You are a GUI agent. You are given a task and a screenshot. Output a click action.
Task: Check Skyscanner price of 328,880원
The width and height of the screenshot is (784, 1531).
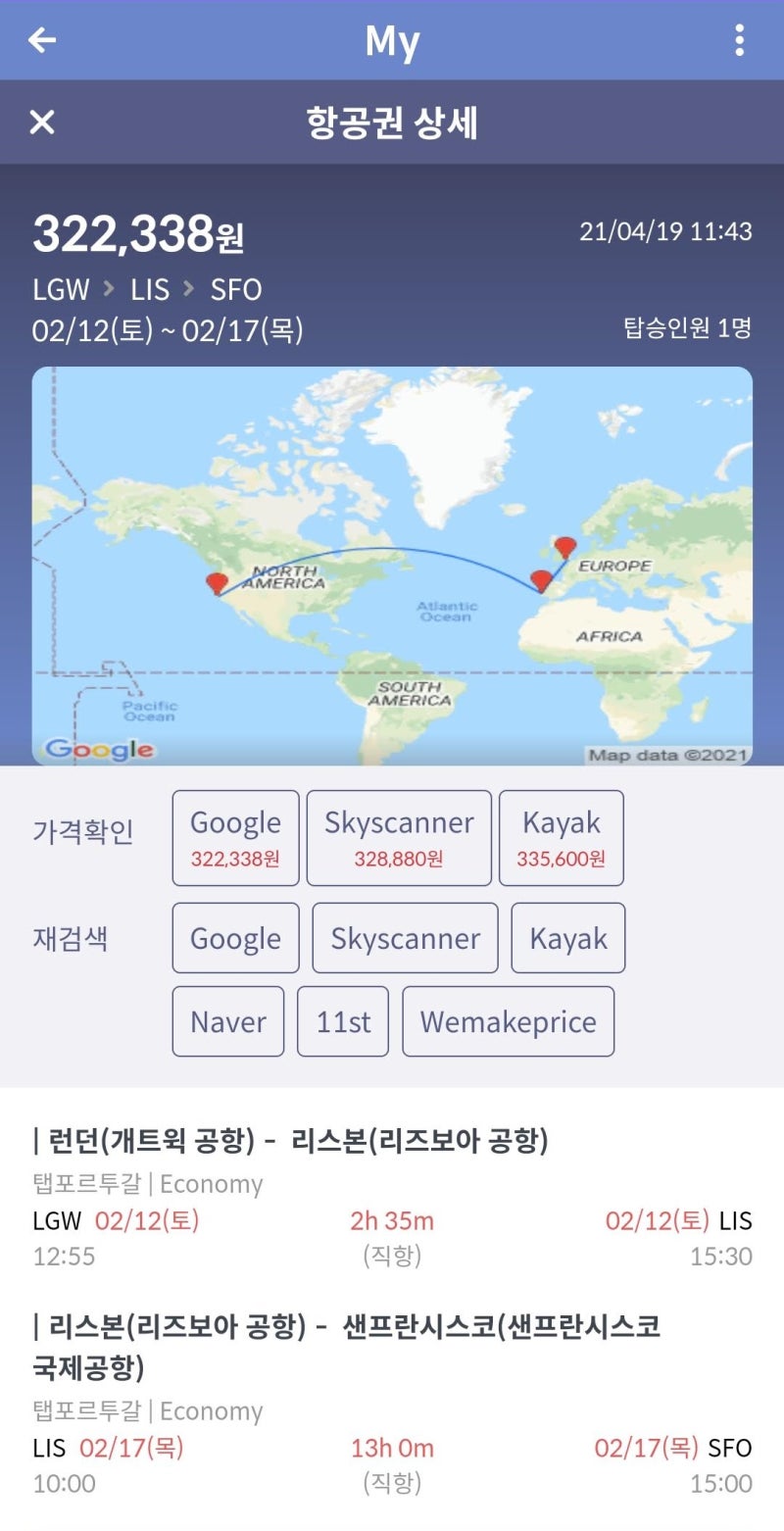(x=399, y=838)
